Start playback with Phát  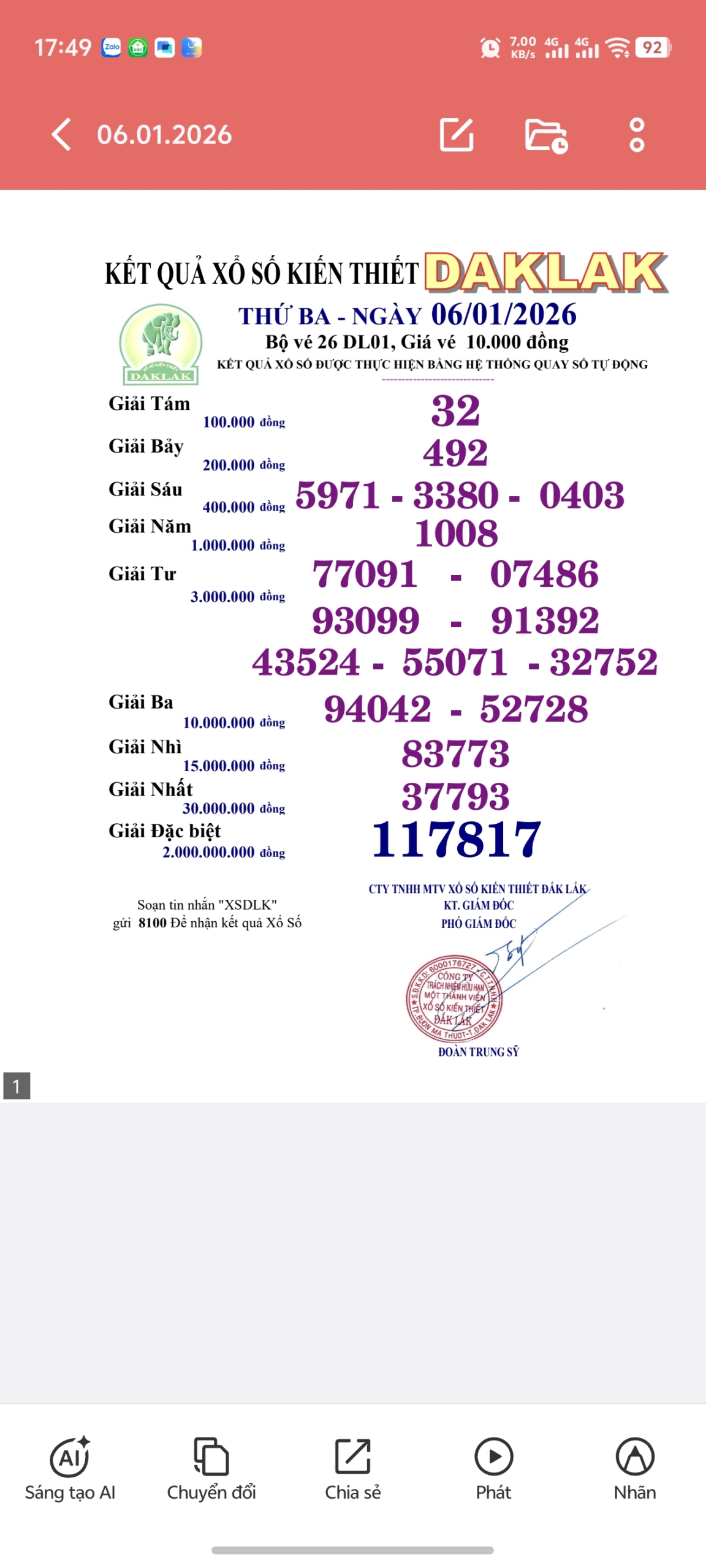coord(493,1468)
